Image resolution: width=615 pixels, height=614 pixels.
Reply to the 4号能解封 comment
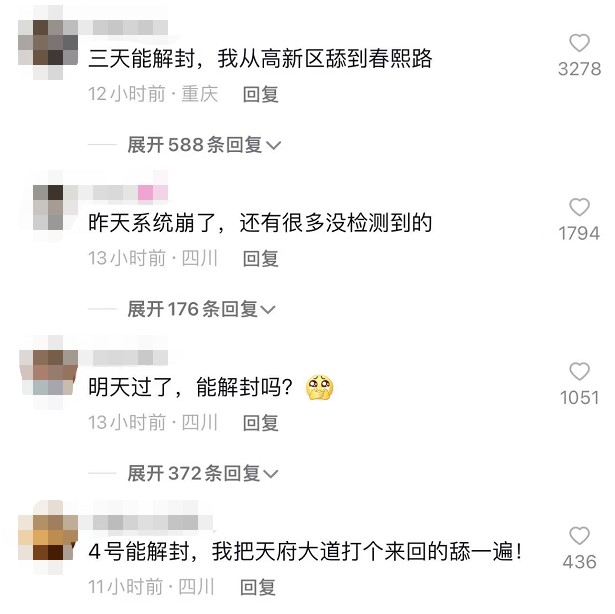pos(261,587)
